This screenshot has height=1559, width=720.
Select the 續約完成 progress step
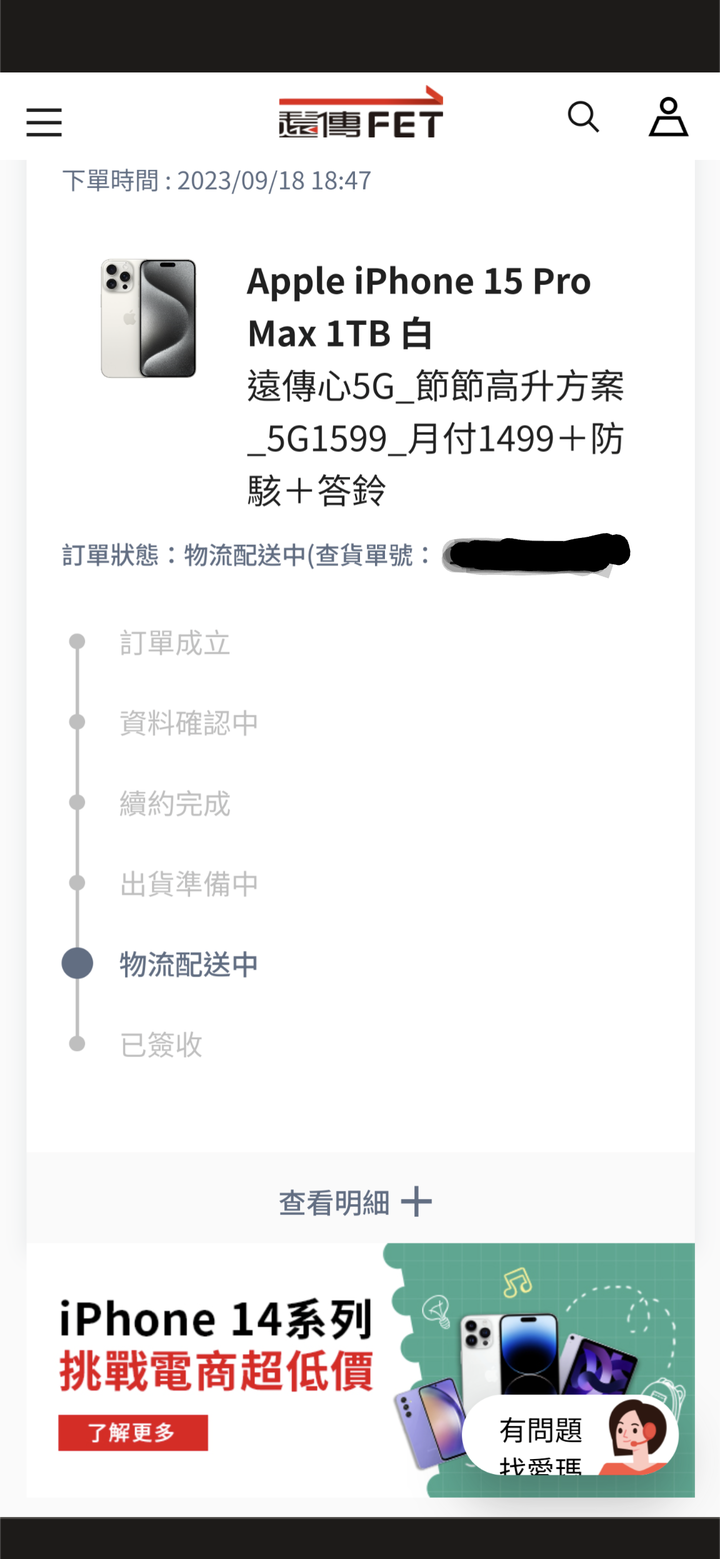77,801
